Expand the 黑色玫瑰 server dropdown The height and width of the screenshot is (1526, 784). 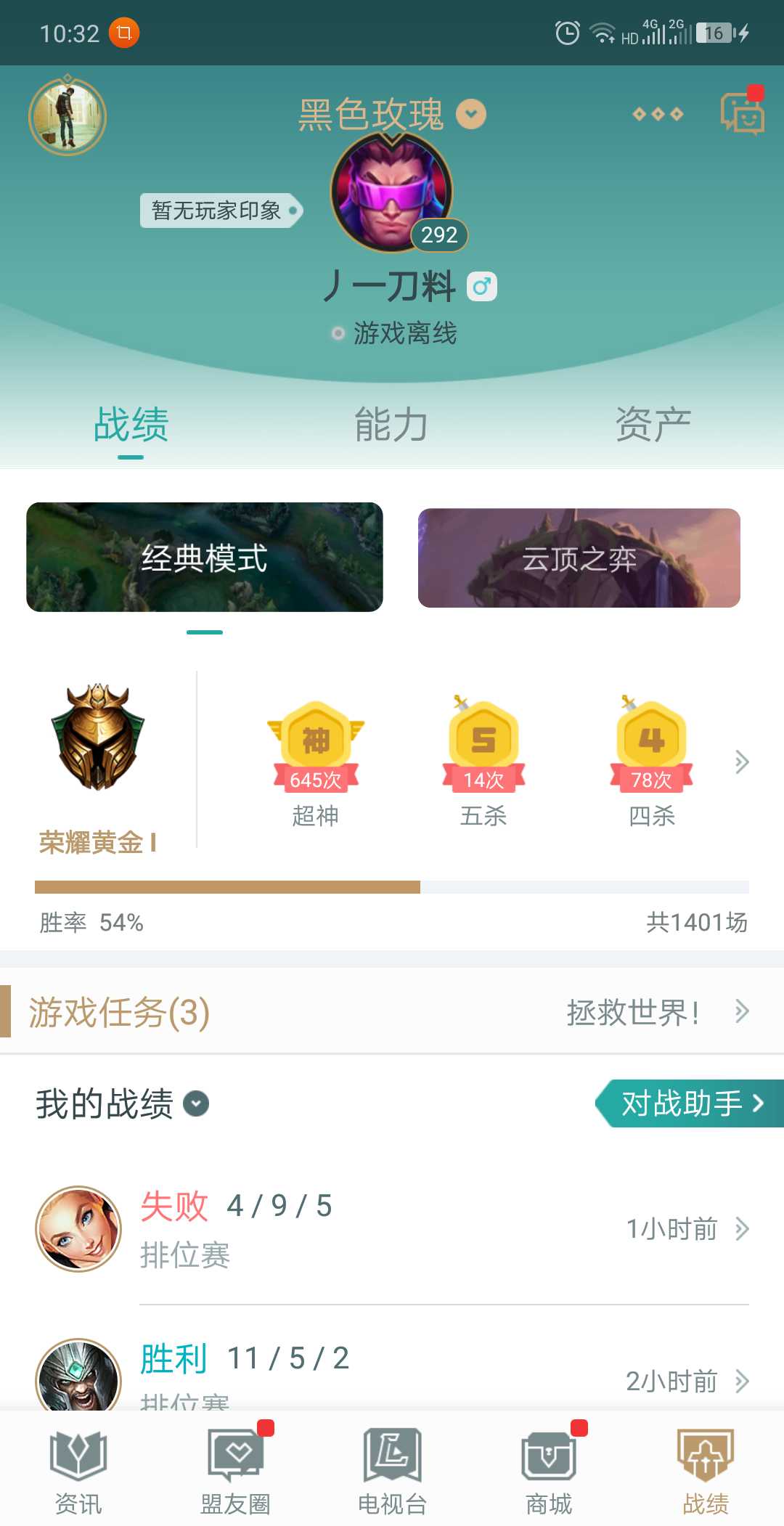point(471,114)
